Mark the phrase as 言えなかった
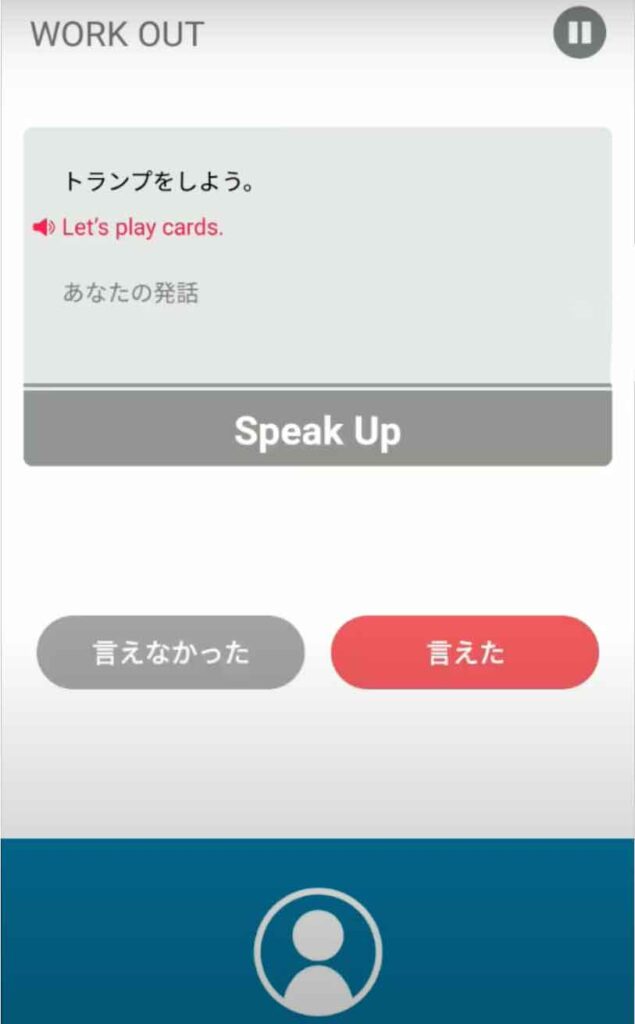Viewport: 635px width, 1024px height. (170, 653)
